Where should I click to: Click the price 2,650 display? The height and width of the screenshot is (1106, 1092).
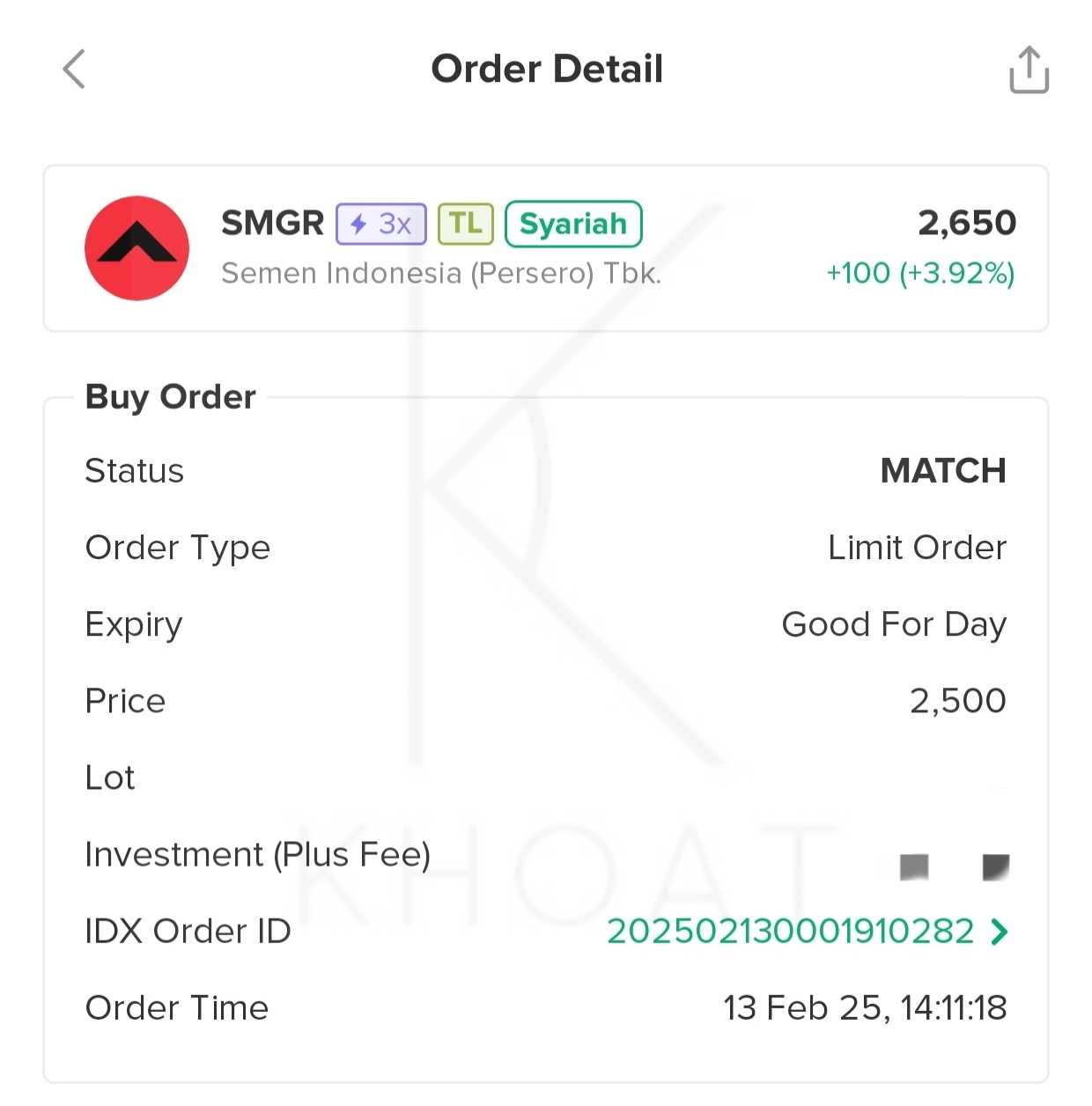point(968,223)
